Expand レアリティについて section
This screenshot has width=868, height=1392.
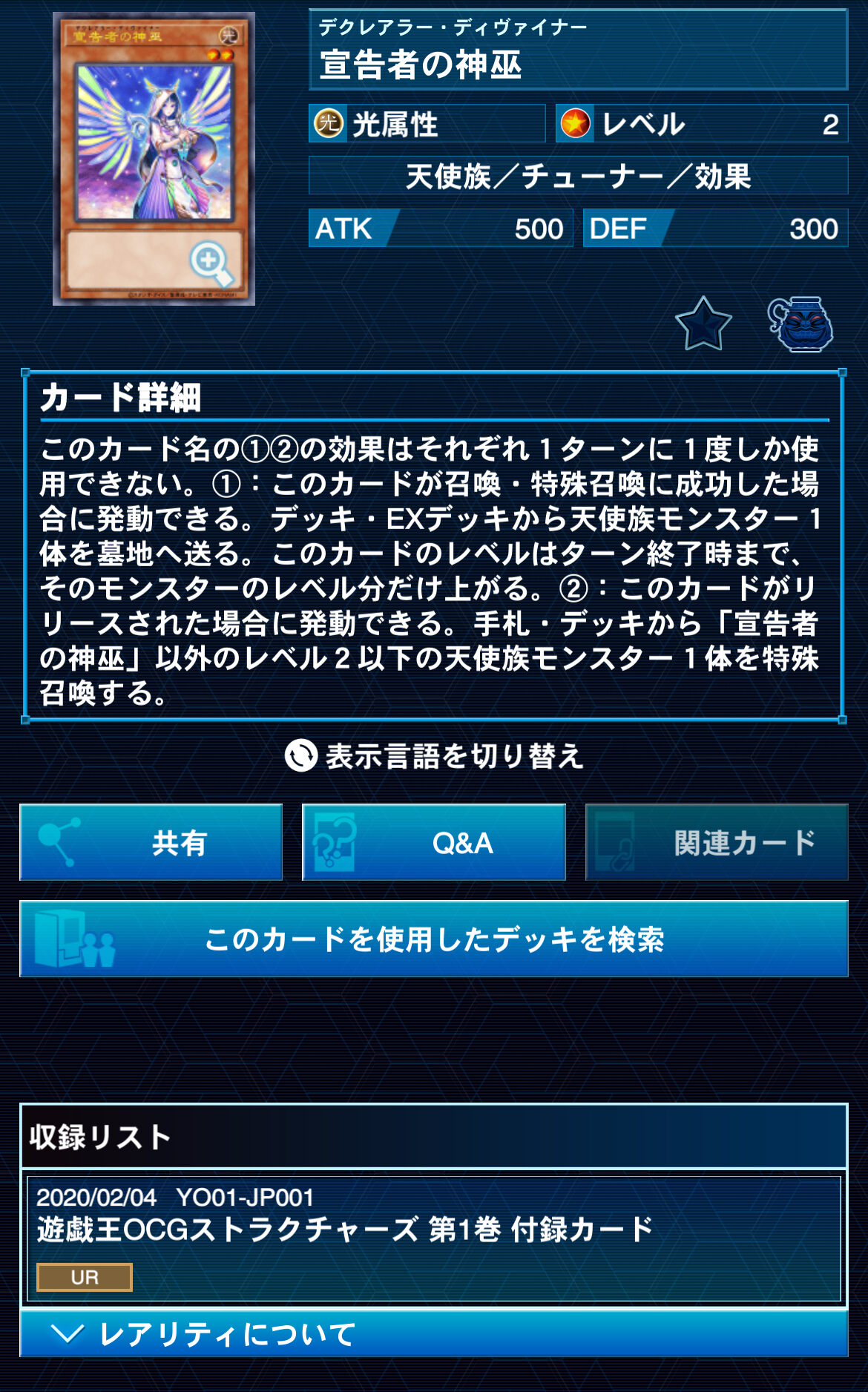[x=434, y=1334]
